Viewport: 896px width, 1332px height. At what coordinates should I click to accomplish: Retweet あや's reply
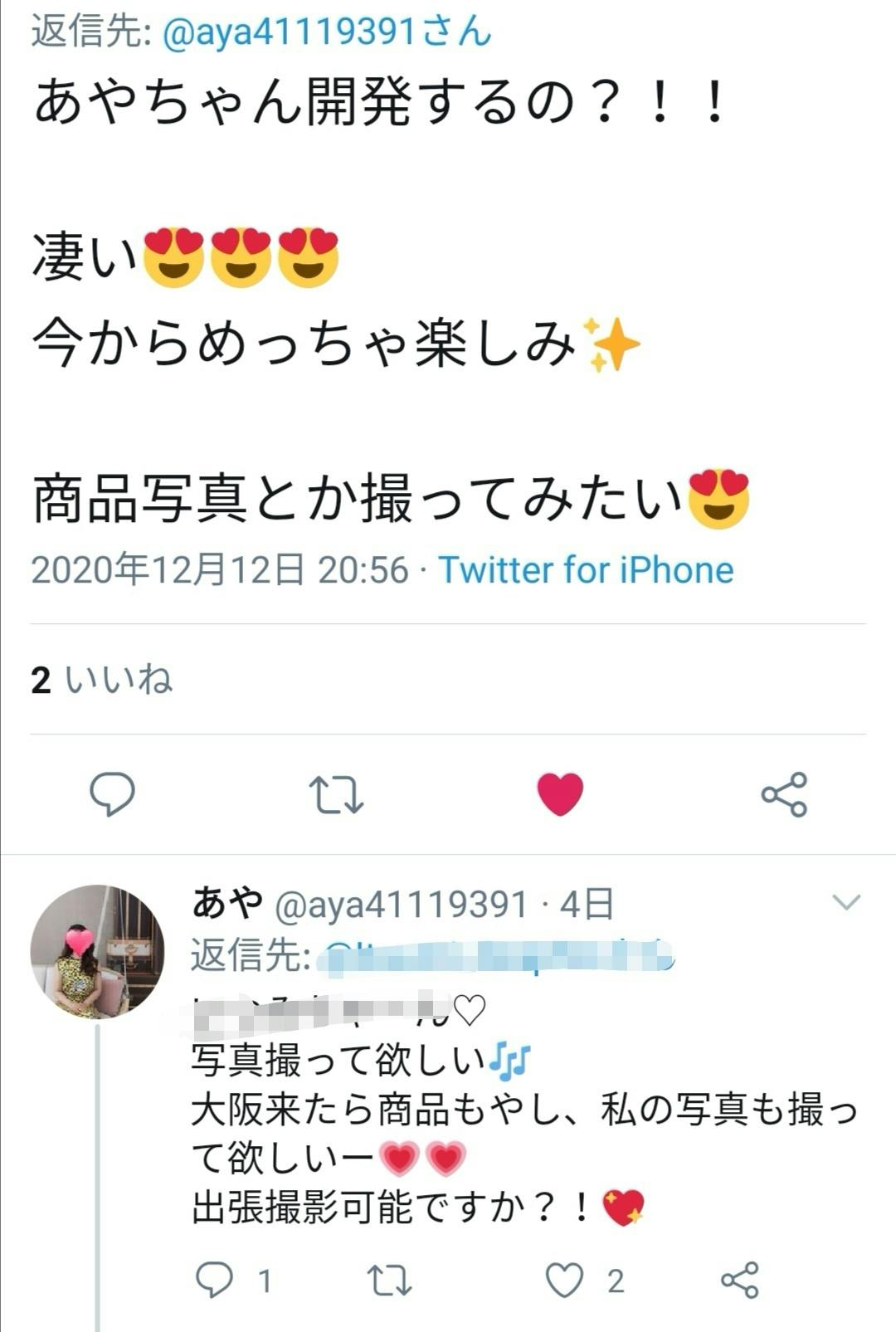pos(389,1280)
